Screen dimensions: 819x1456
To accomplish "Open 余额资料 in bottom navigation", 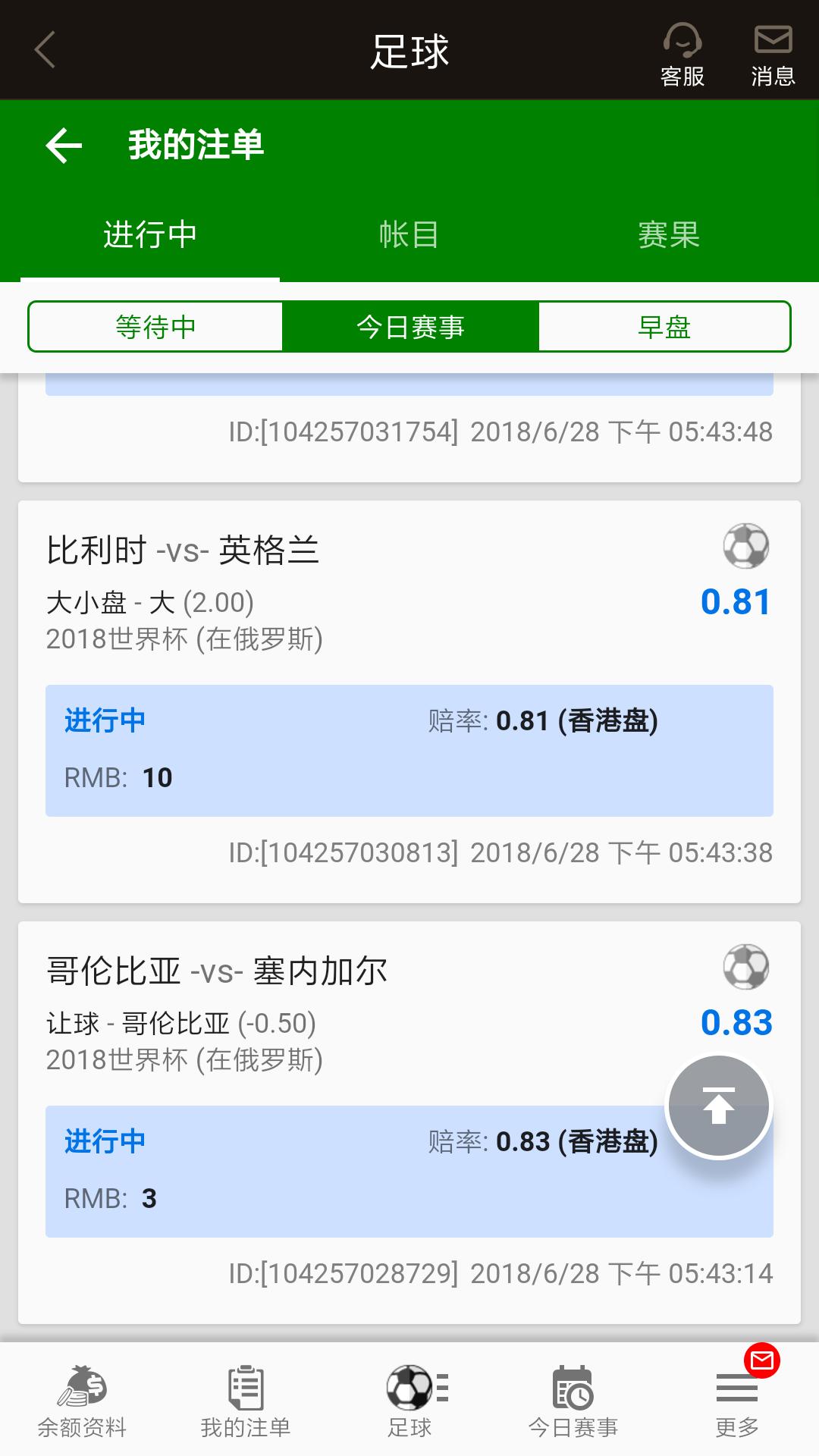I will [82, 1401].
